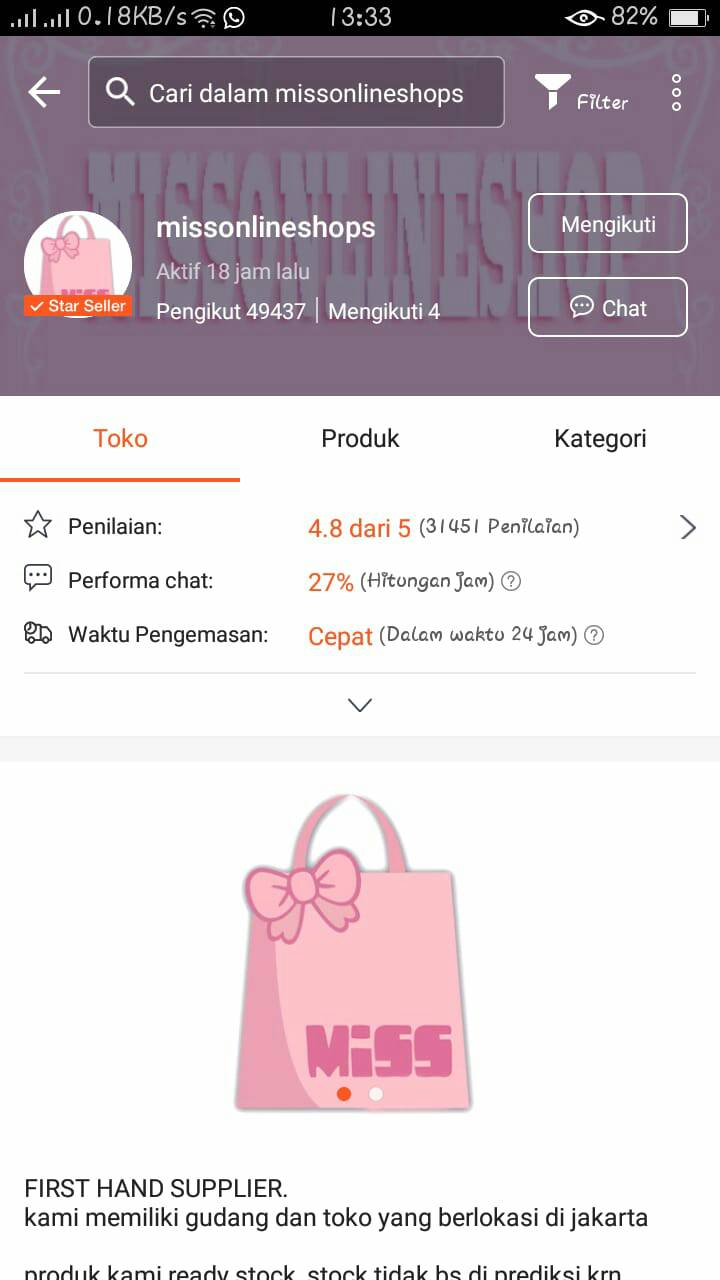The image size is (720, 1280).
Task: Open the Kategori tab
Action: (x=600, y=438)
